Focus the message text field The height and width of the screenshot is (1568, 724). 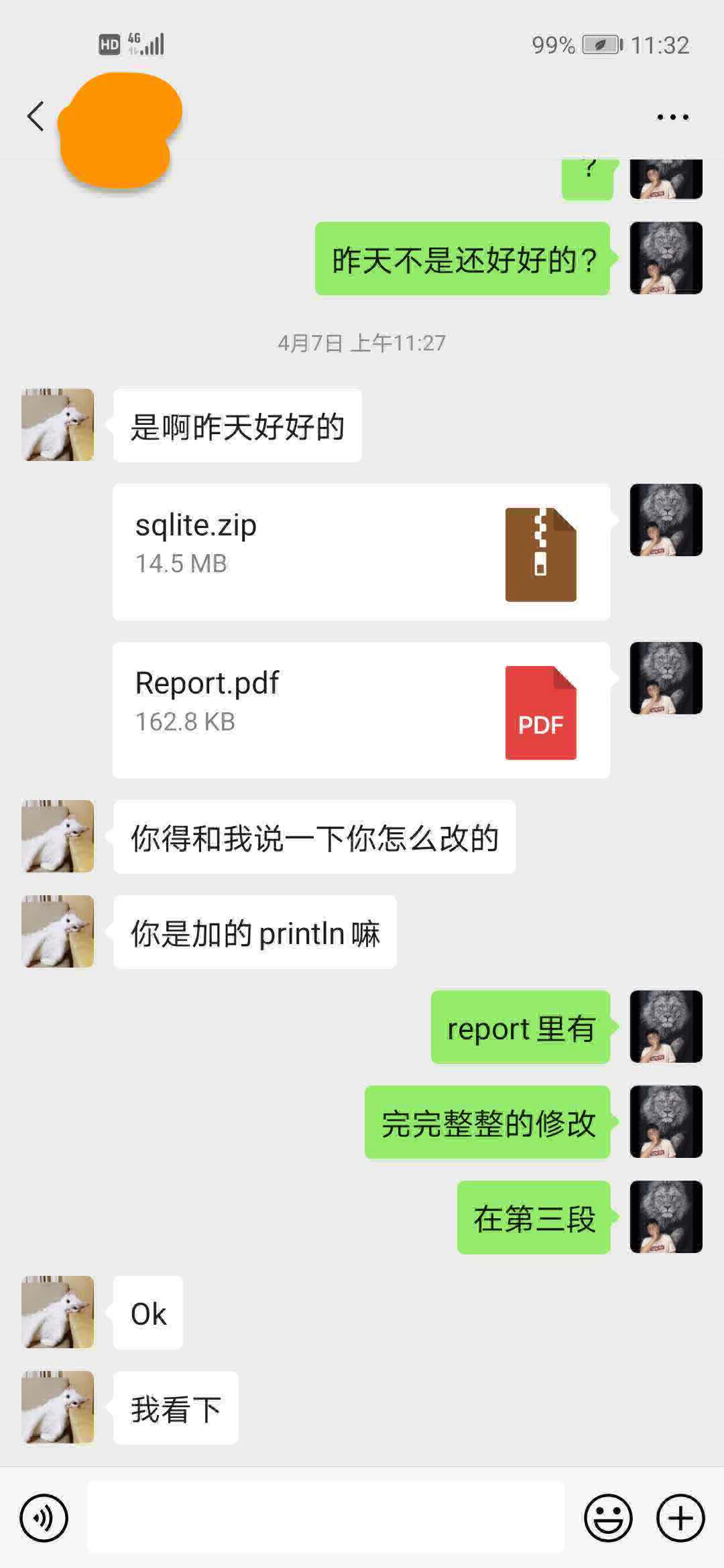[x=326, y=1518]
